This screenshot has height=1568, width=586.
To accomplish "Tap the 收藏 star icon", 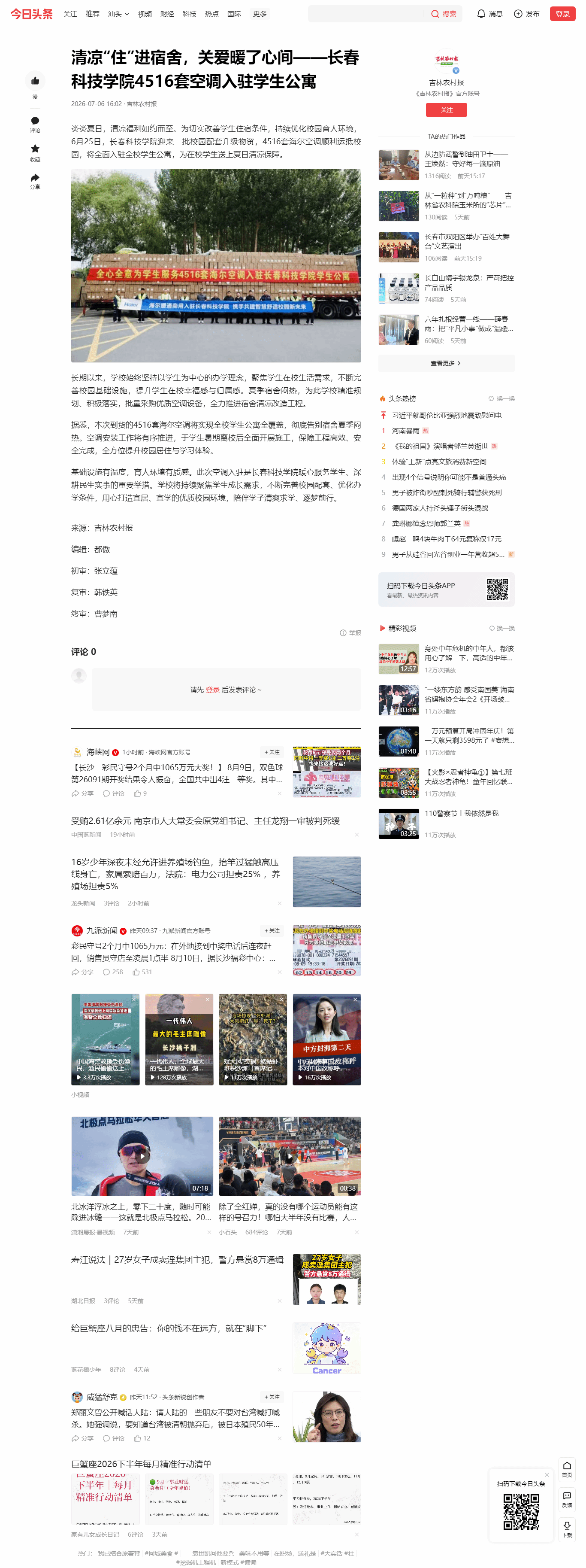I will tap(35, 149).
